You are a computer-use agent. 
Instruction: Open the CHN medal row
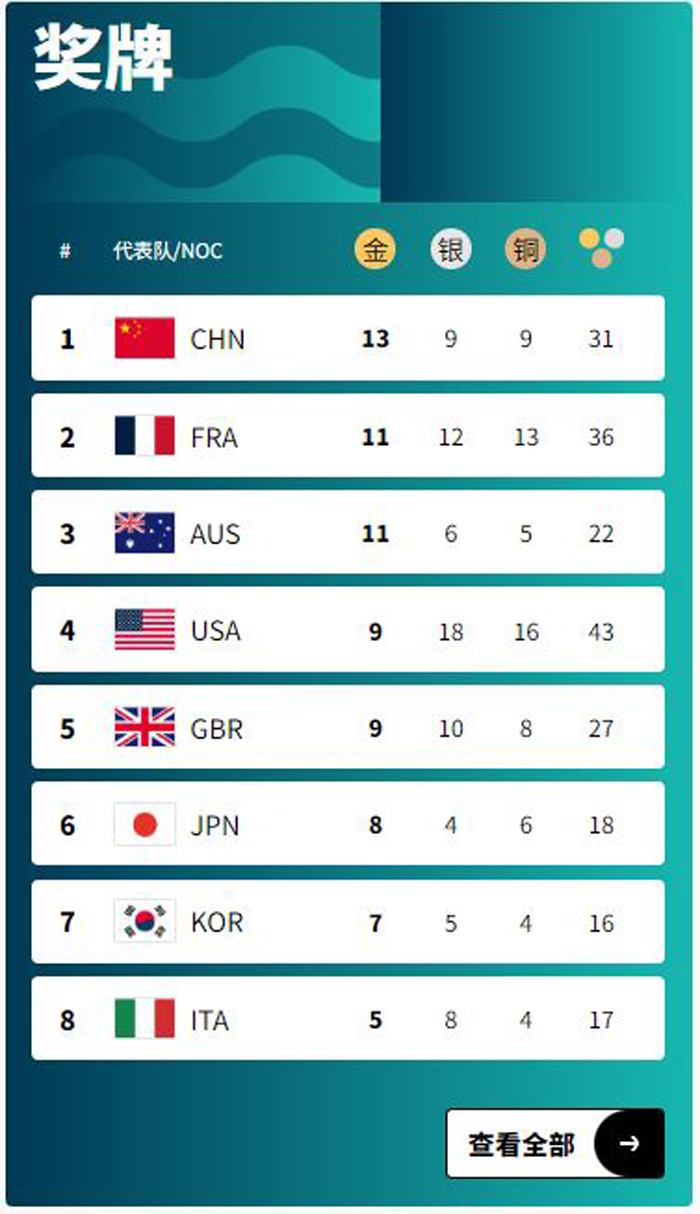pos(348,338)
